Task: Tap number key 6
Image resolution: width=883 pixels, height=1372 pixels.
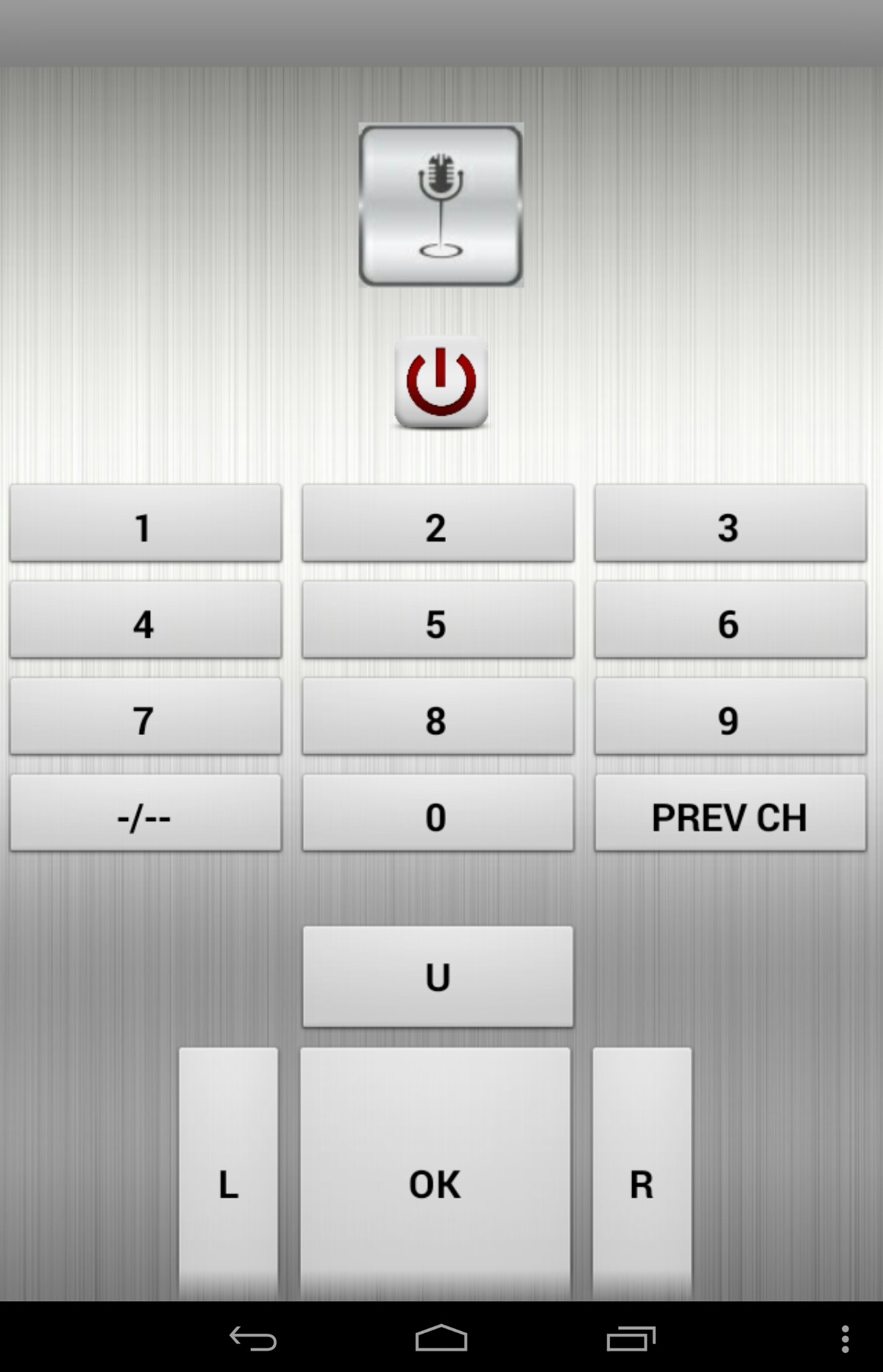Action: tap(730, 620)
